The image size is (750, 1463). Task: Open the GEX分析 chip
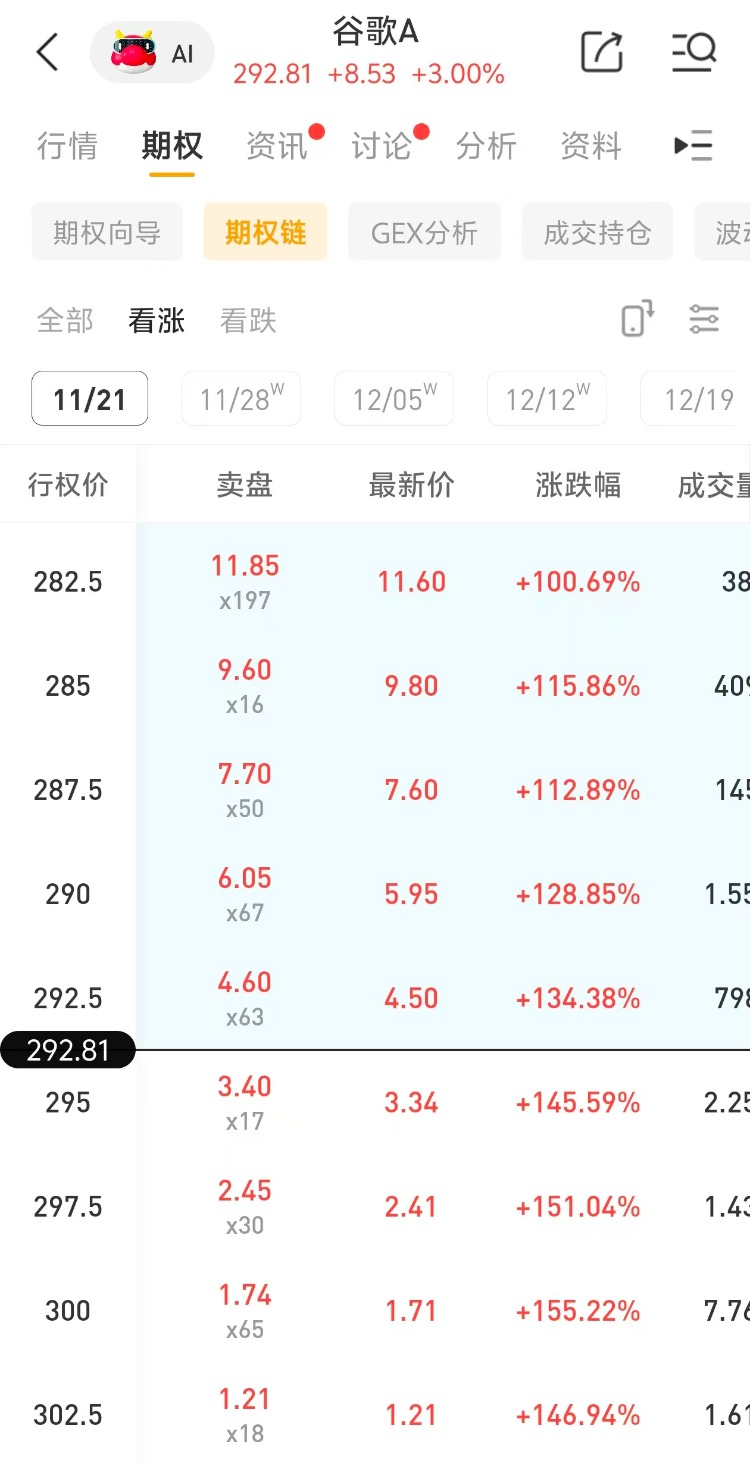[424, 233]
